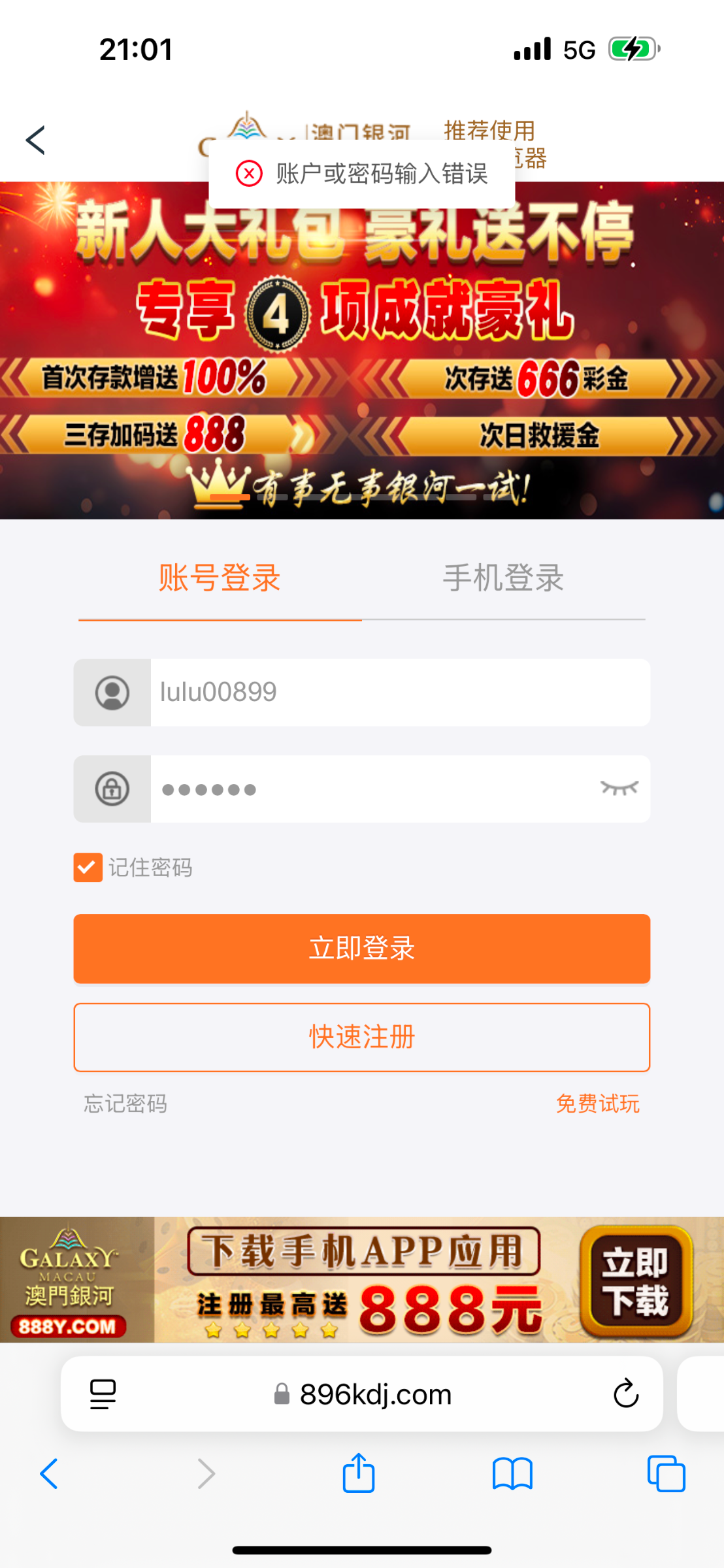This screenshot has height=1568, width=724.
Task: Open the bookmarks icon in Safari toolbar
Action: click(x=512, y=1473)
